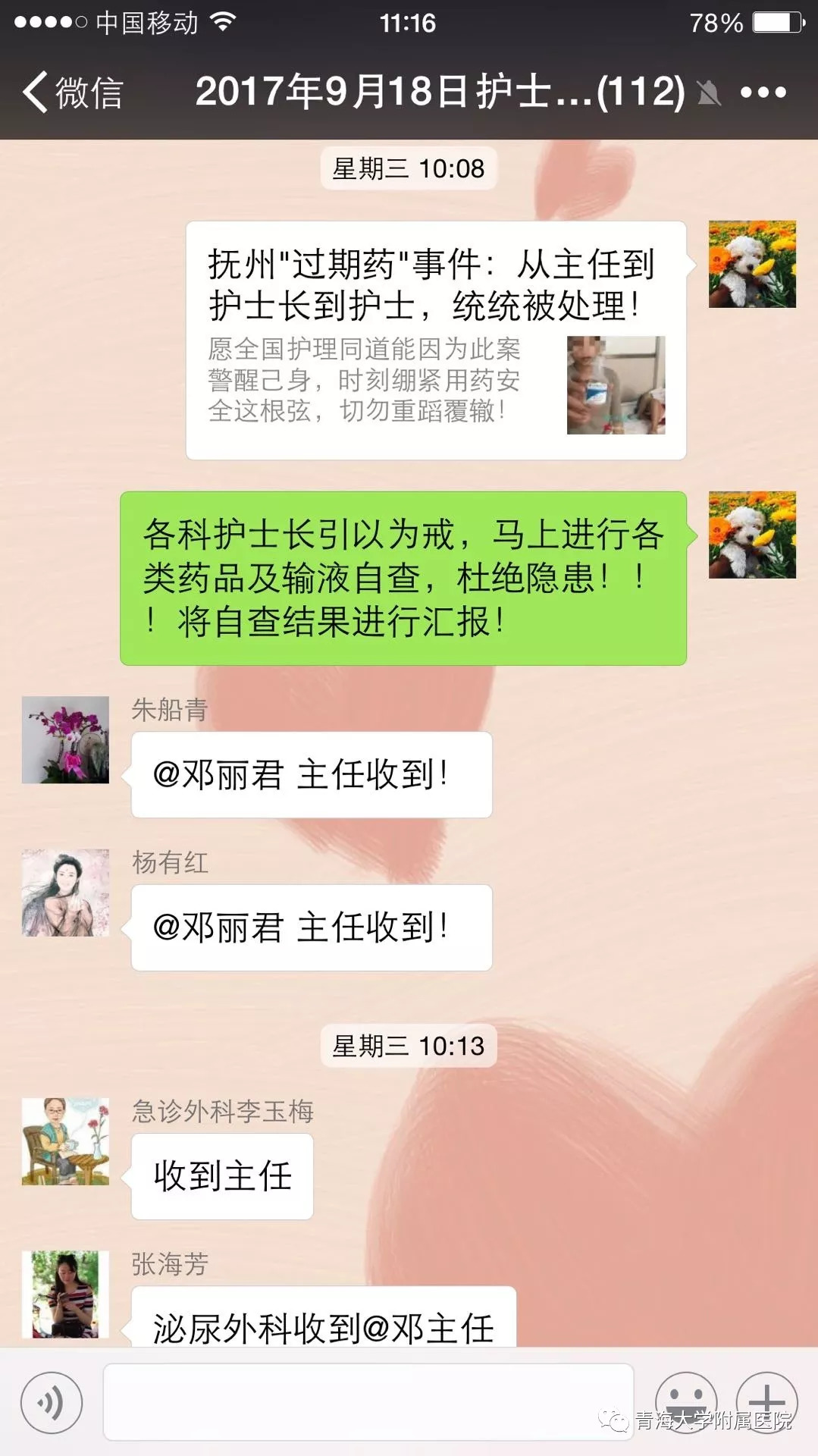View 朱船青's profile avatar
The width and height of the screenshot is (818, 1456).
coord(65,739)
